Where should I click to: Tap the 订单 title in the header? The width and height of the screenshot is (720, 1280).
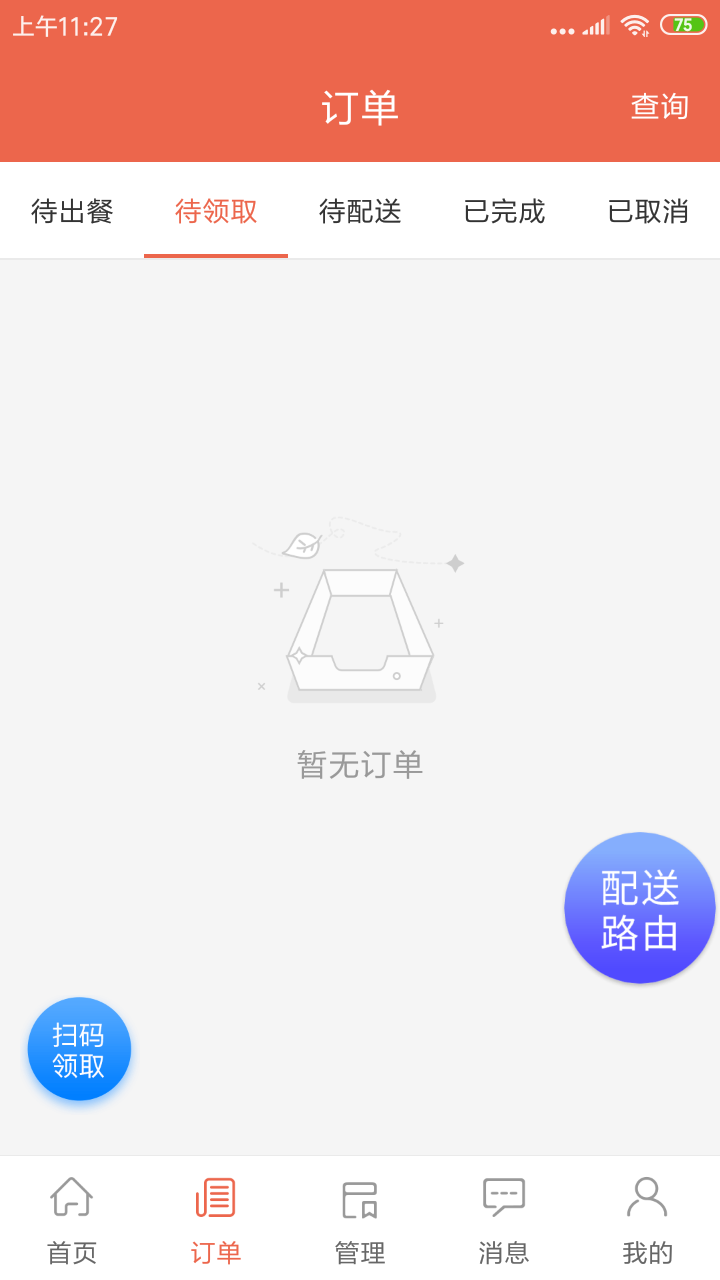tap(360, 107)
